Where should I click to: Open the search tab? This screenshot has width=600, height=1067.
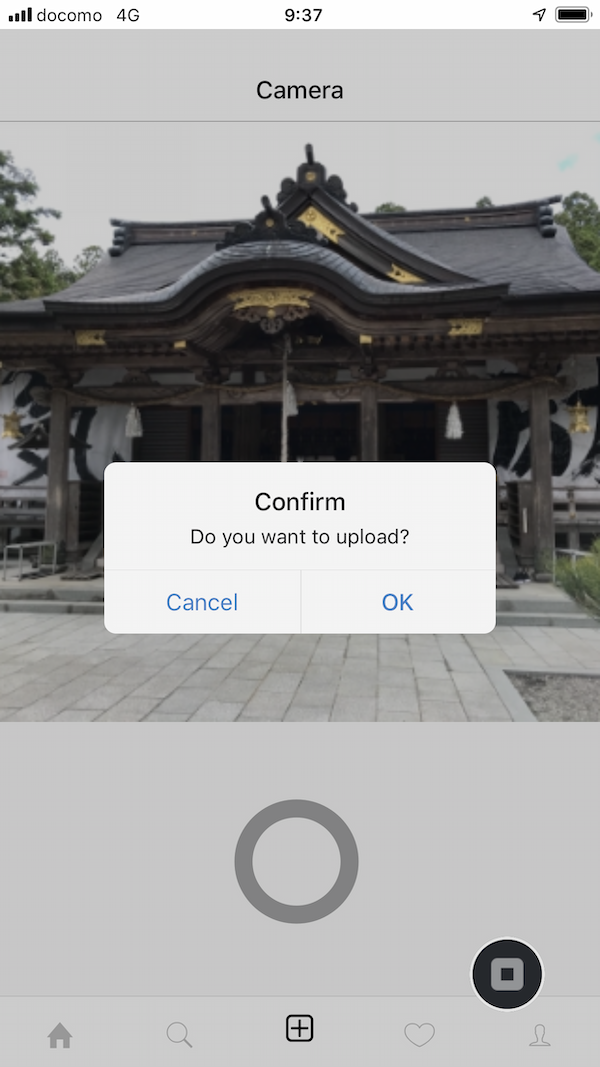(x=179, y=1035)
